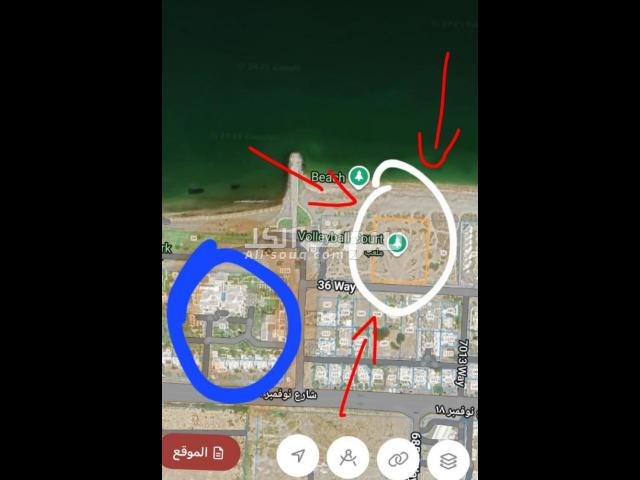
Task: Open the map layers selector
Action: pyautogui.click(x=448, y=459)
